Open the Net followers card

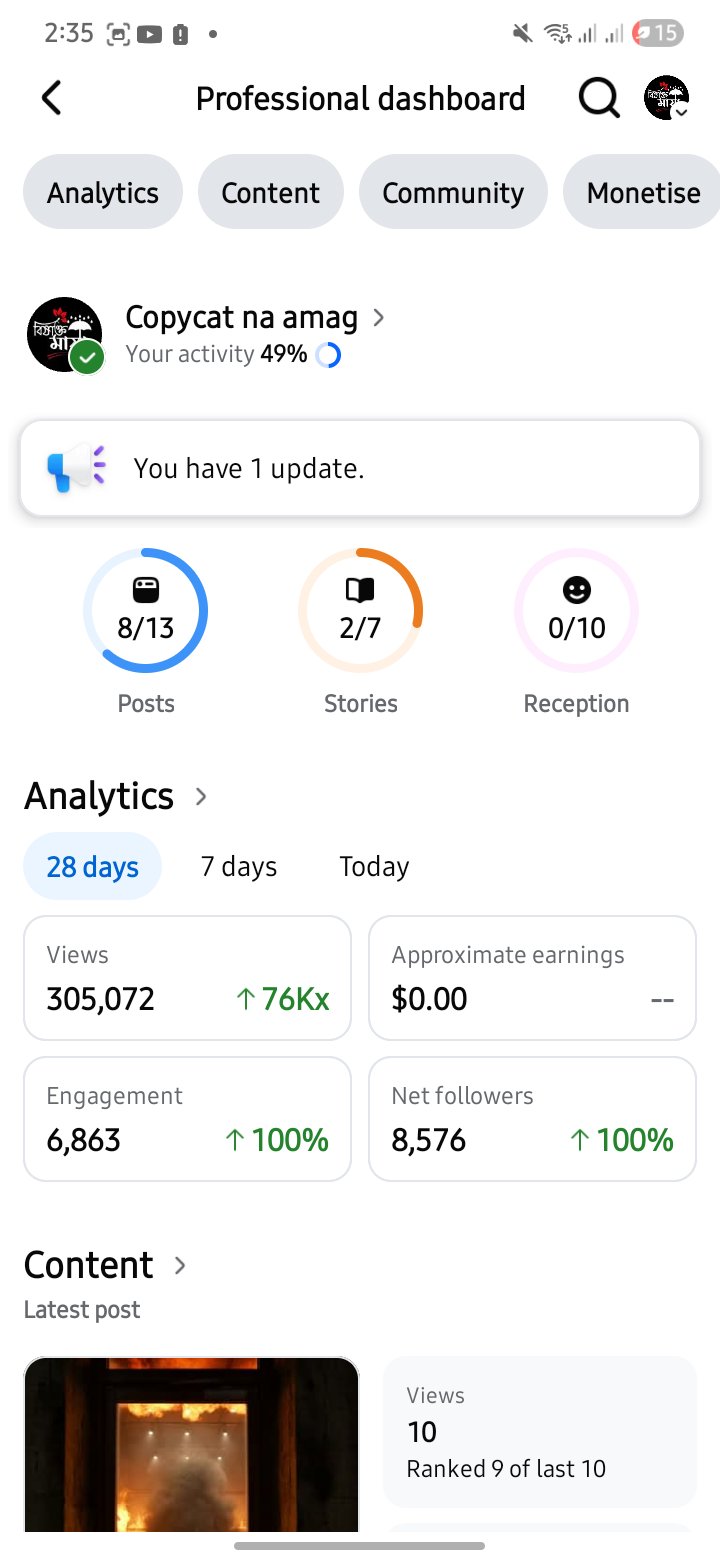pos(533,1119)
